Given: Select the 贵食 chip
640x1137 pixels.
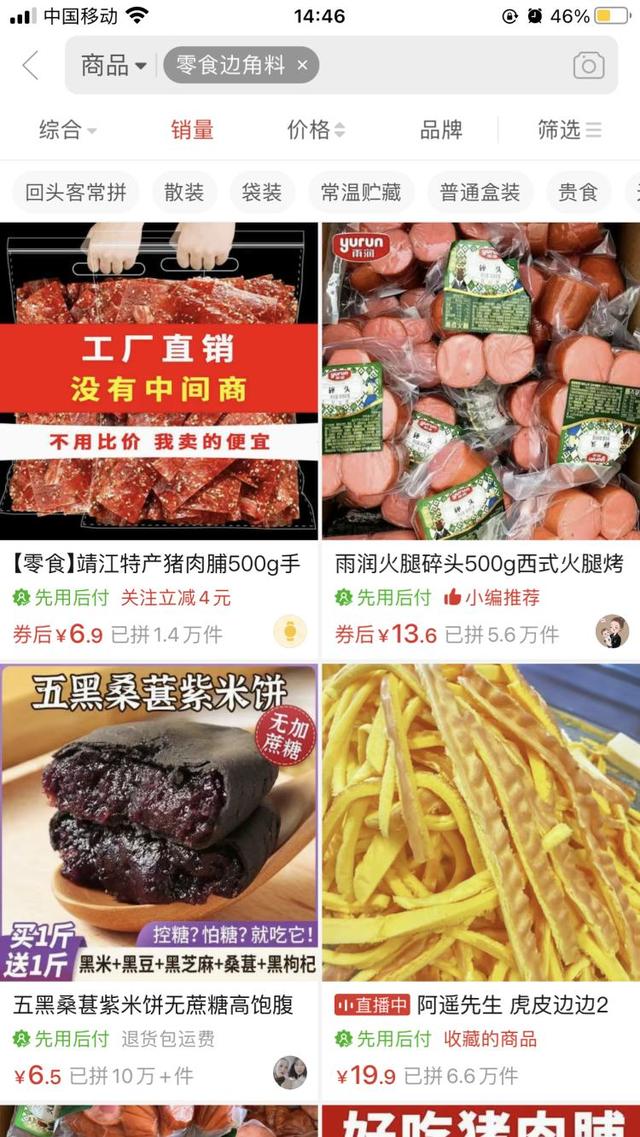Looking at the screenshot, I should 577,193.
